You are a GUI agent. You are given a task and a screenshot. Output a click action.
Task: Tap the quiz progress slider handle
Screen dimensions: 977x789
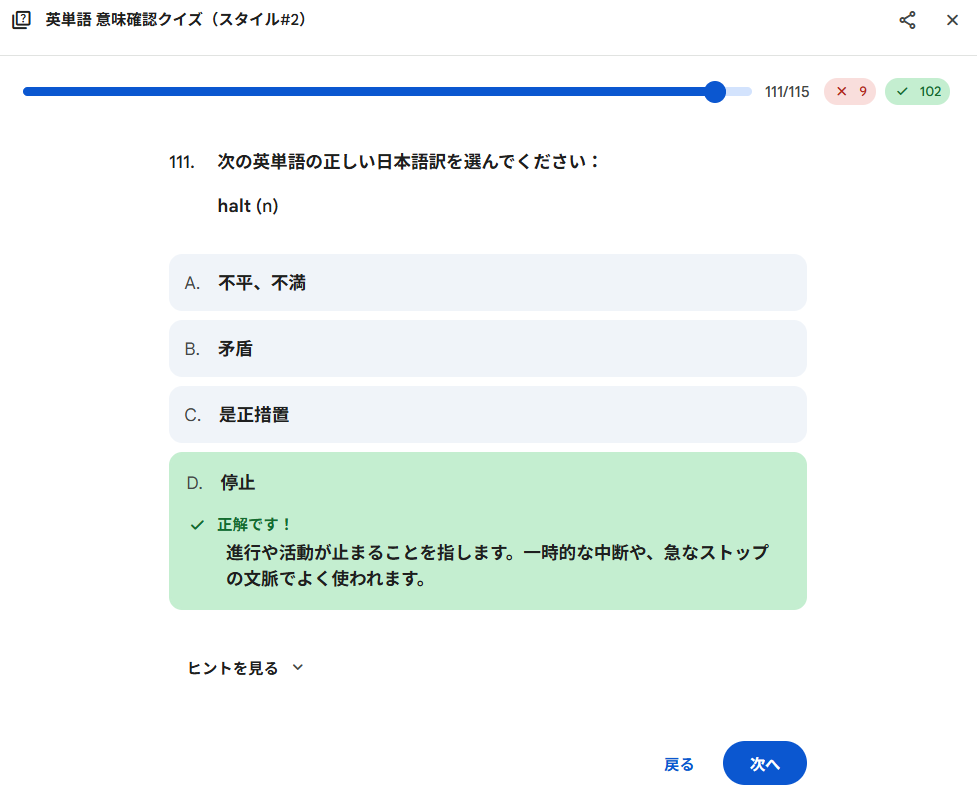pos(714,92)
